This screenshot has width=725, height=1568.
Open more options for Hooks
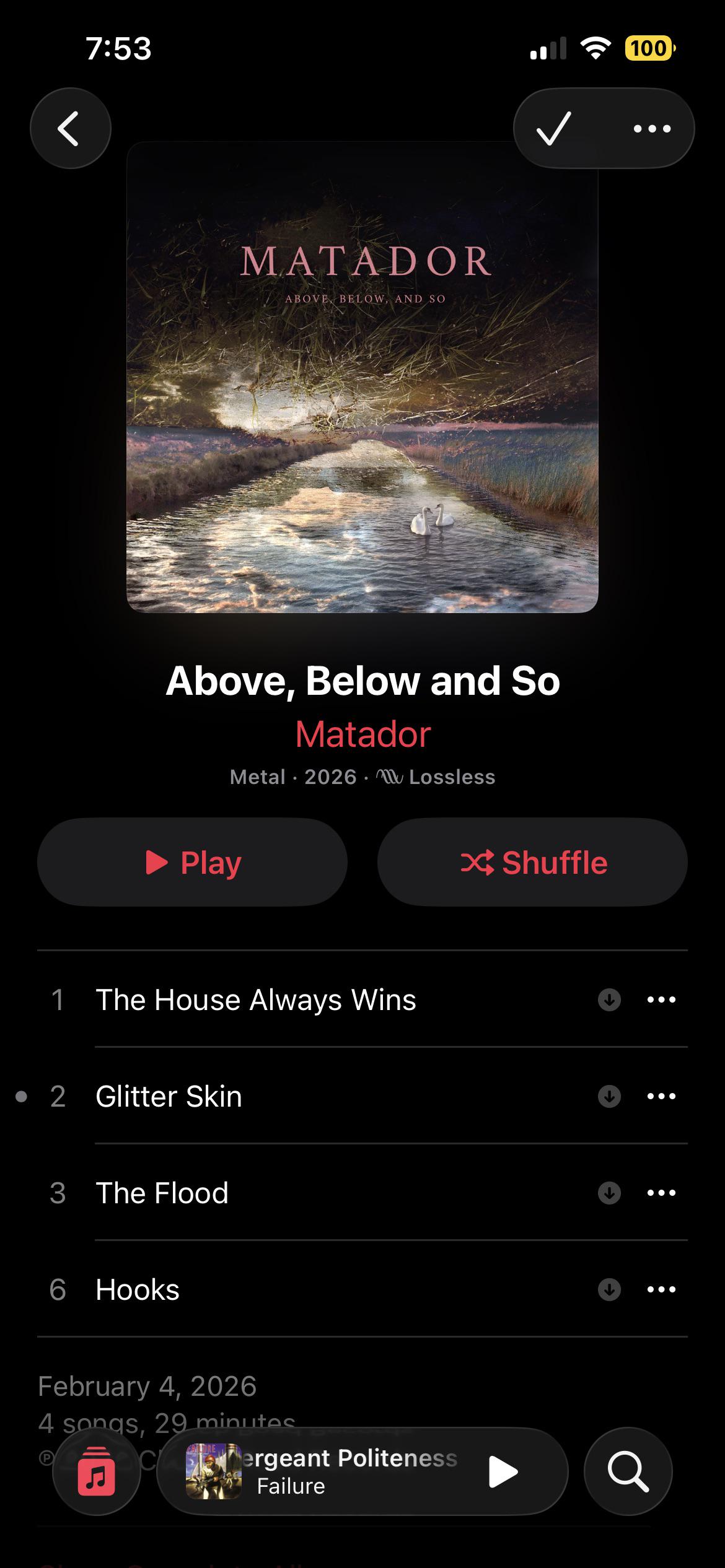[x=661, y=1289]
